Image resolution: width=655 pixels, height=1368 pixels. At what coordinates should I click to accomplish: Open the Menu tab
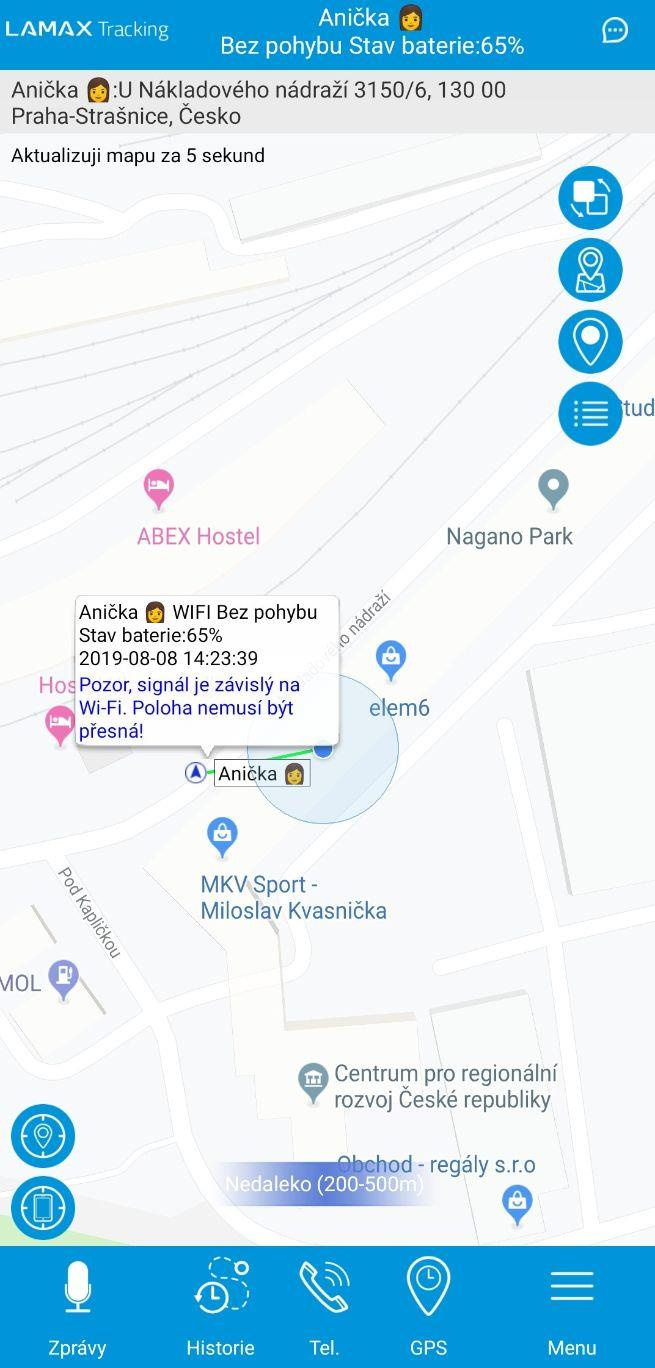click(x=572, y=1306)
